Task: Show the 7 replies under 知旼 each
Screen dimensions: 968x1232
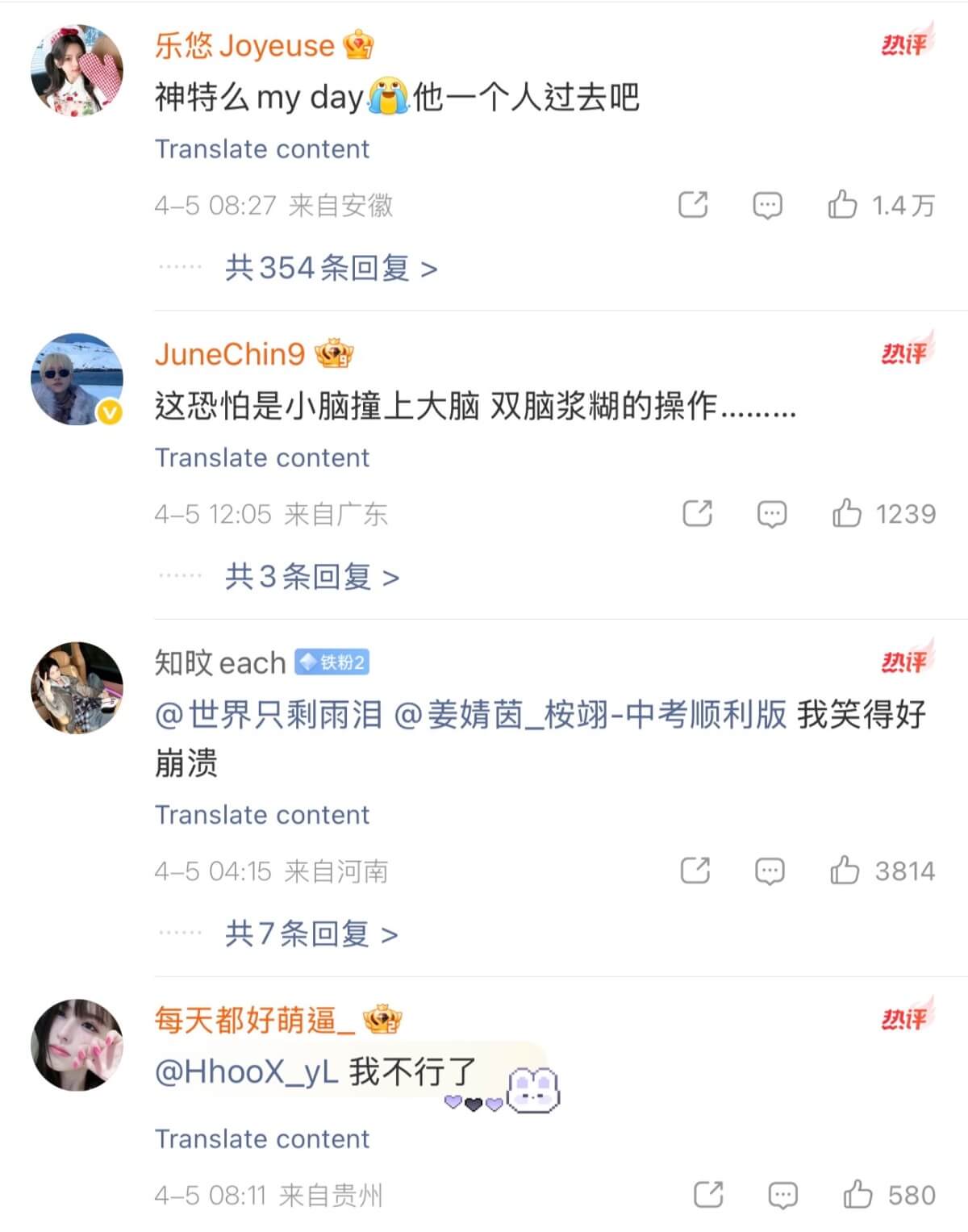Action: pyautogui.click(x=311, y=934)
